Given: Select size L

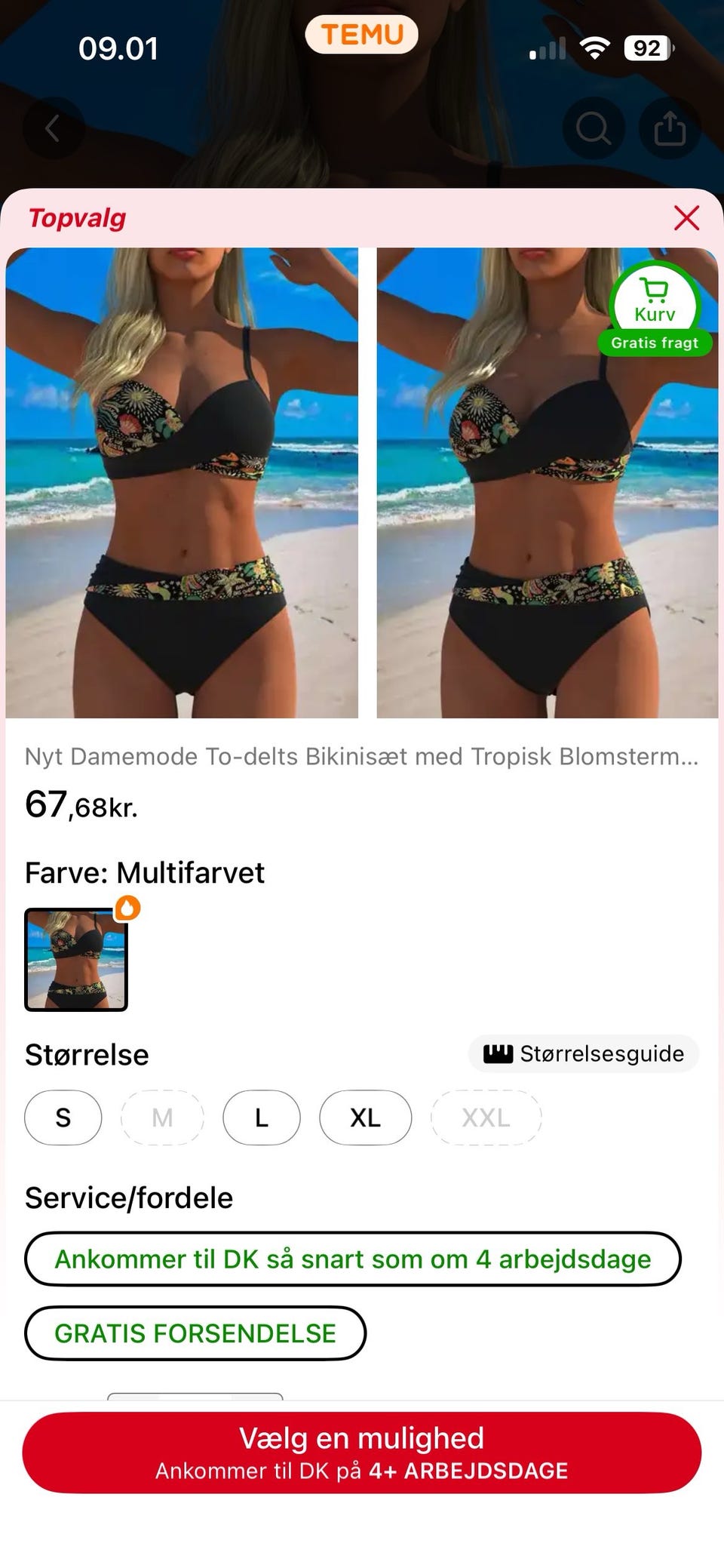Looking at the screenshot, I should (262, 1118).
